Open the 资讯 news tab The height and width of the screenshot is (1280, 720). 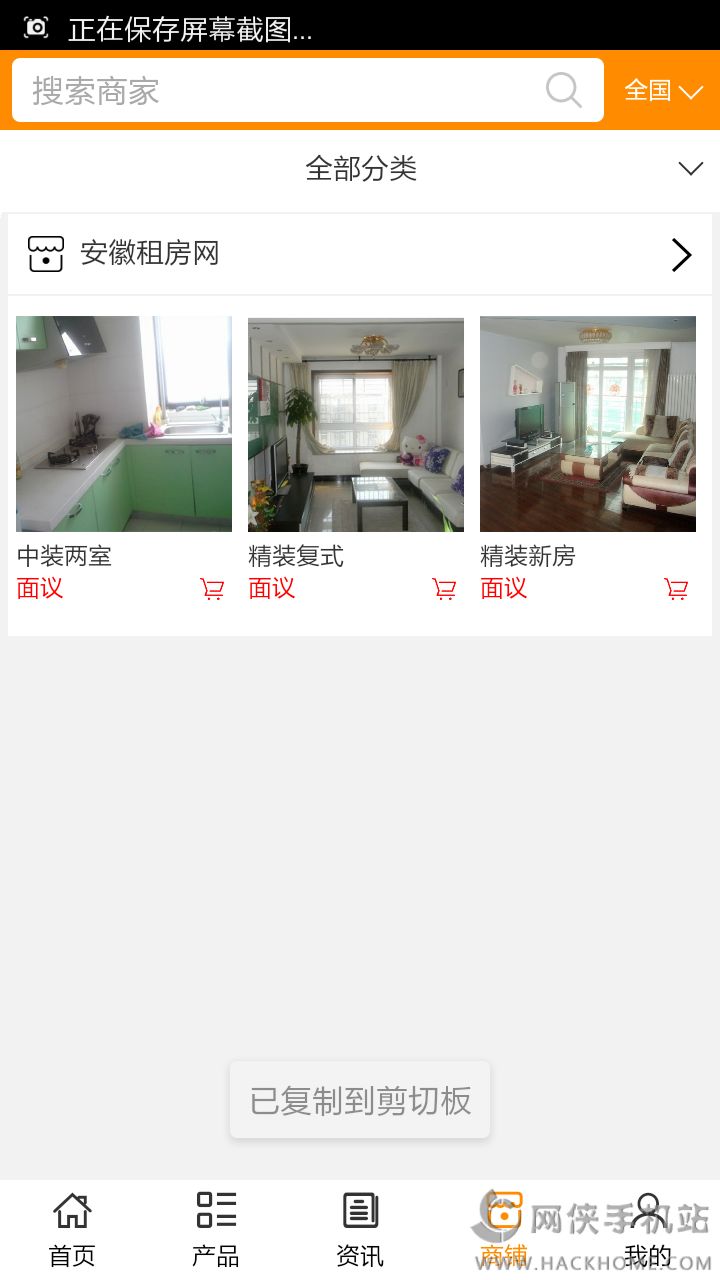(360, 1229)
